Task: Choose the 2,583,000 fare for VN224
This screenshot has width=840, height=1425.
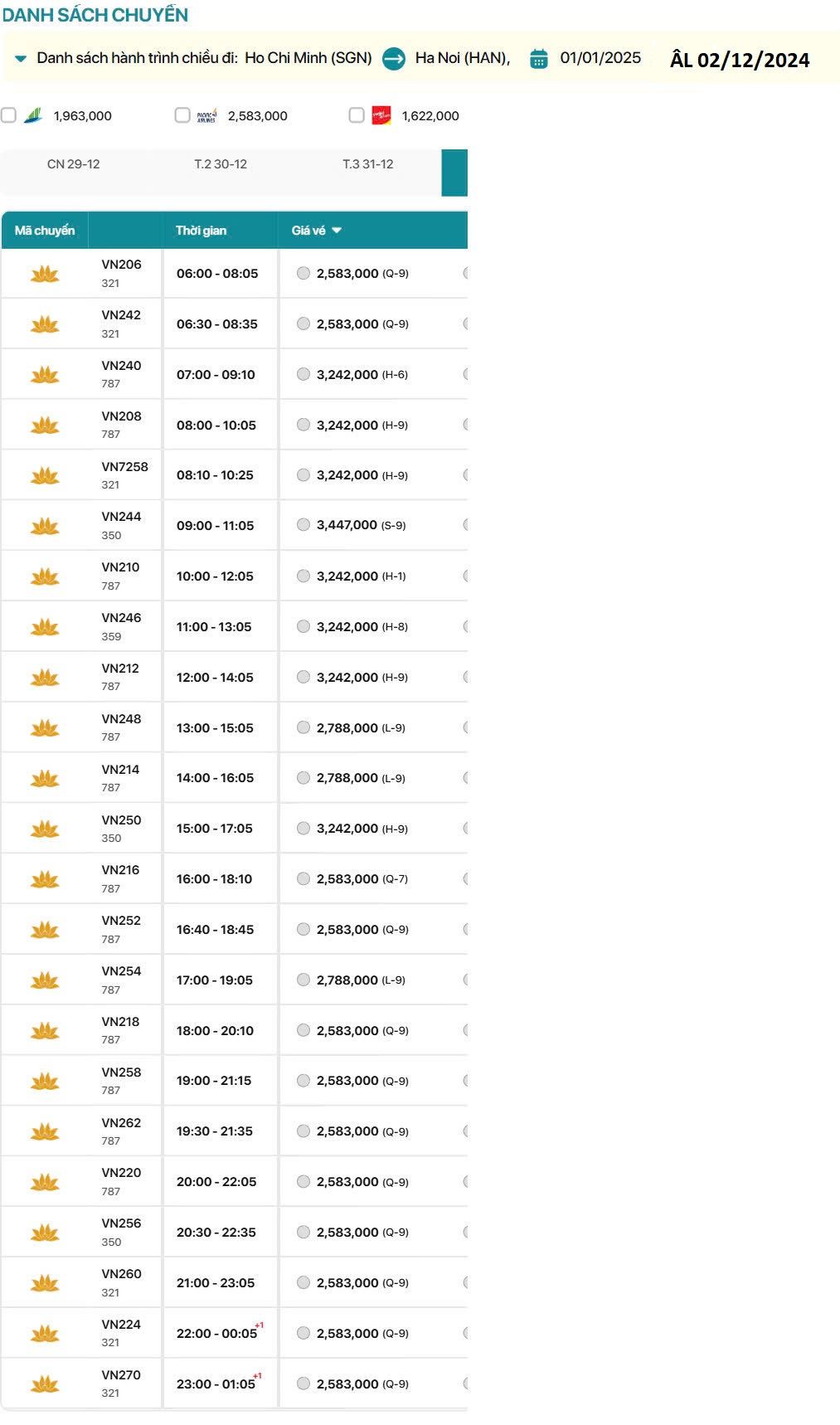Action: click(303, 1333)
